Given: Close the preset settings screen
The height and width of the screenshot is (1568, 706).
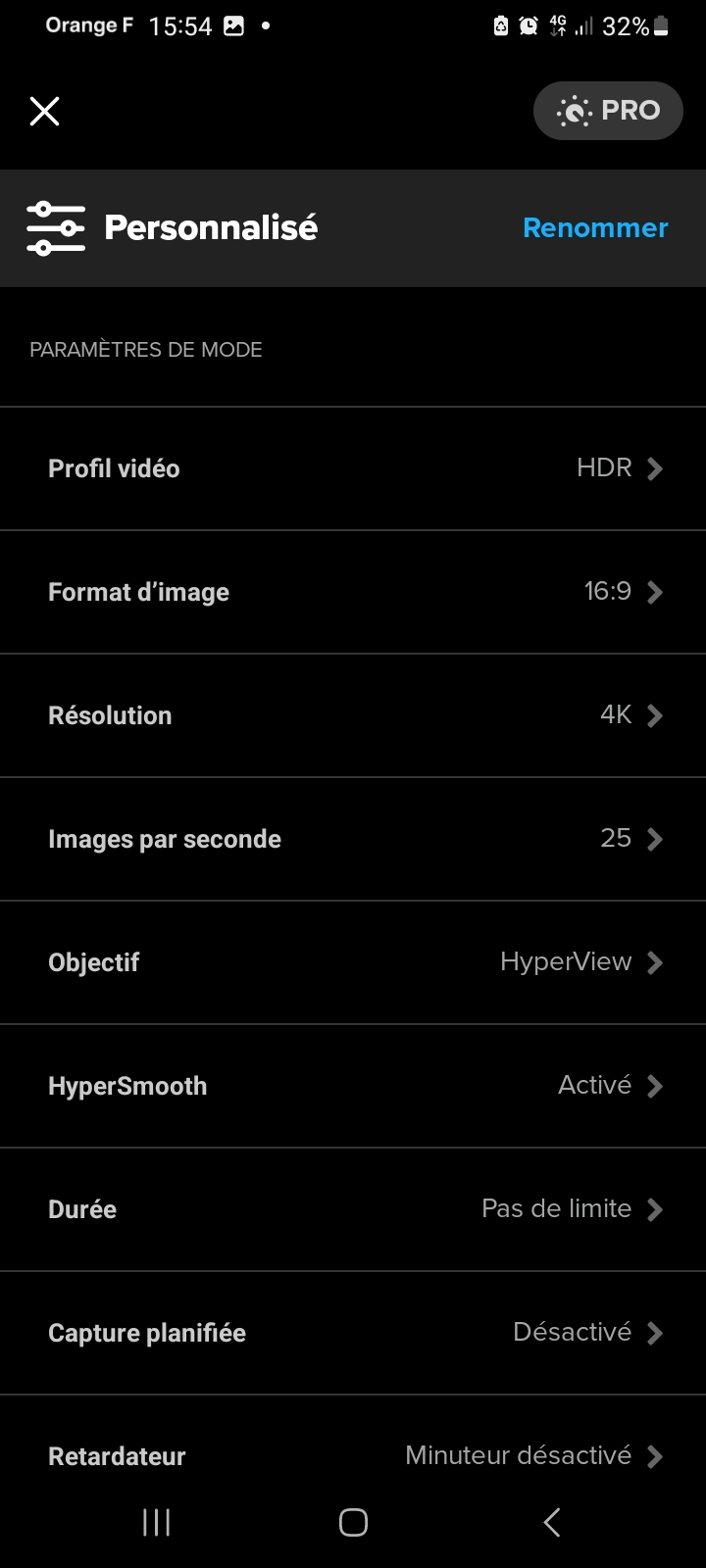Looking at the screenshot, I should point(45,112).
